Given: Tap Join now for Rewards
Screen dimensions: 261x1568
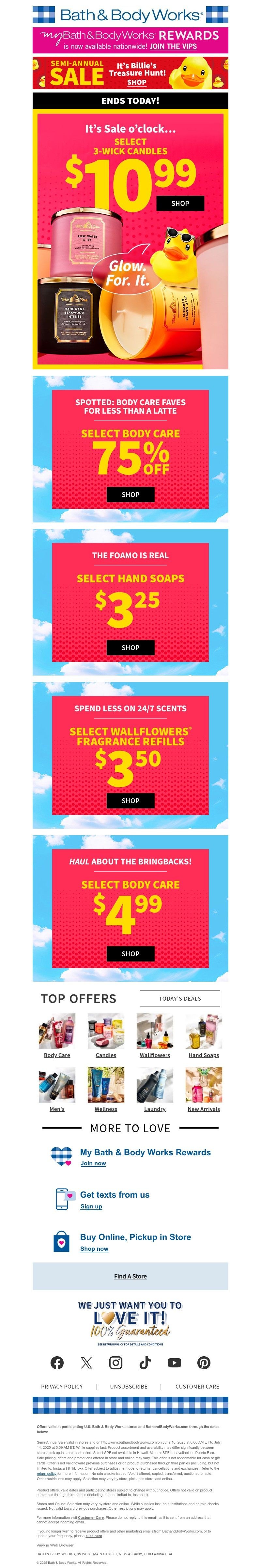Looking at the screenshot, I should pyautogui.click(x=93, y=1163).
